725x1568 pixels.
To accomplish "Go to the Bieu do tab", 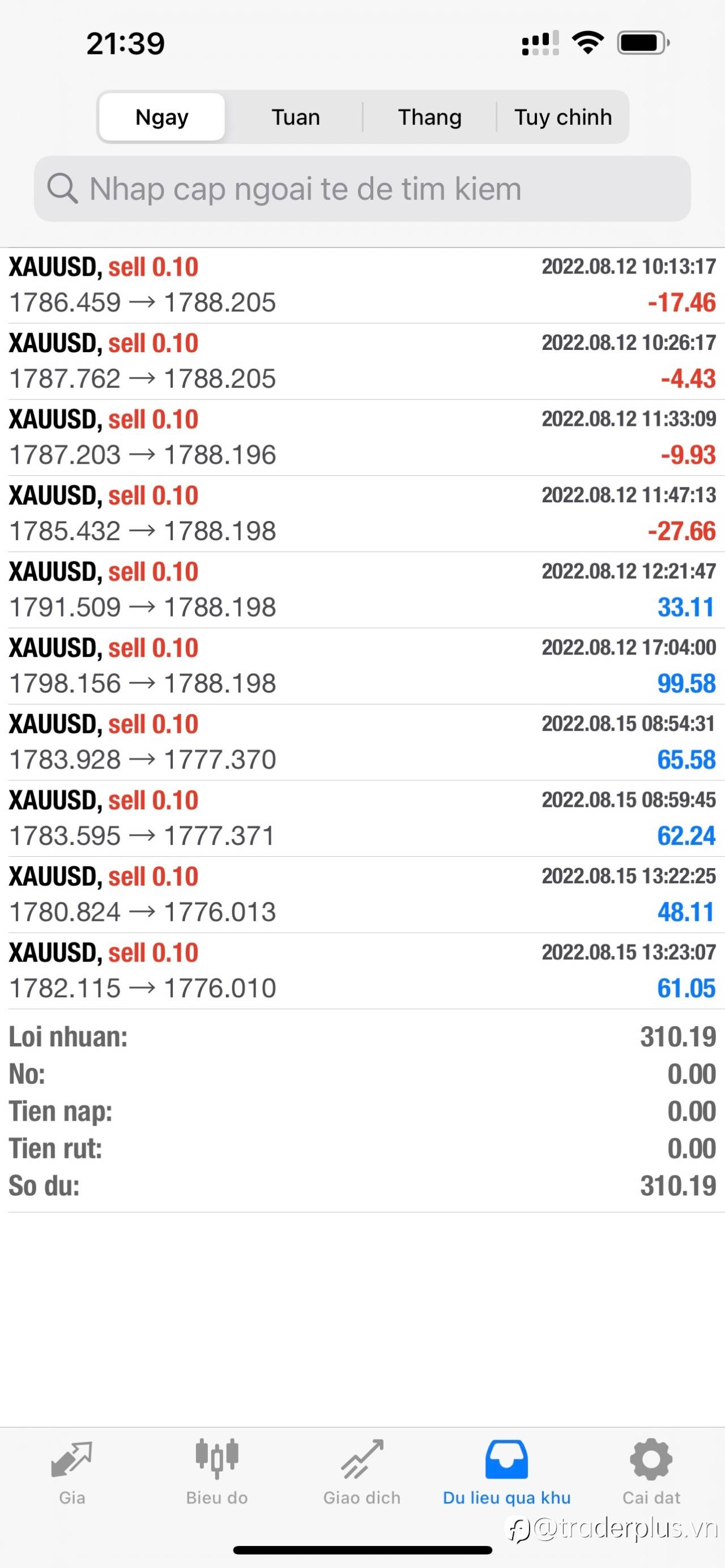I will (217, 1472).
